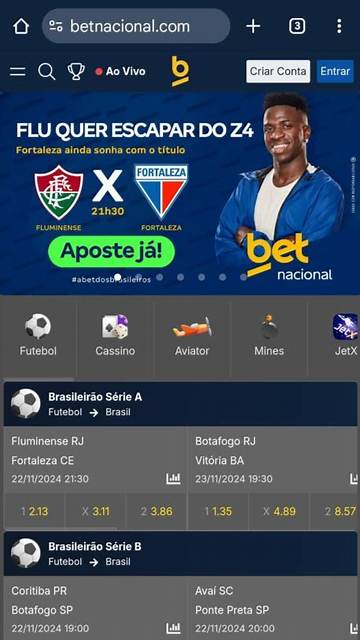Open statistics for Fluminense RJ vs Fortaleza CE

[173, 479]
